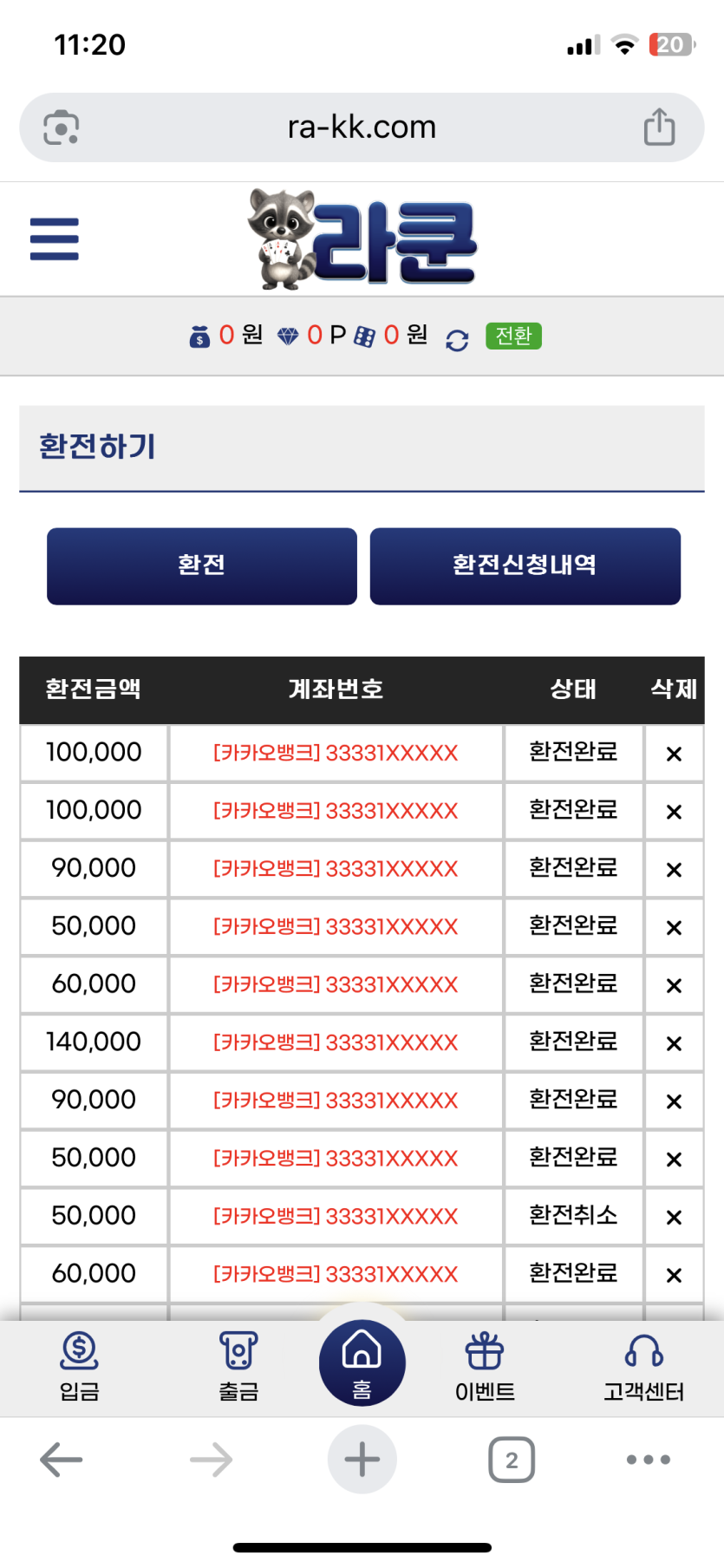
Task: Delete the 140,000 환전 record
Action: point(674,1043)
